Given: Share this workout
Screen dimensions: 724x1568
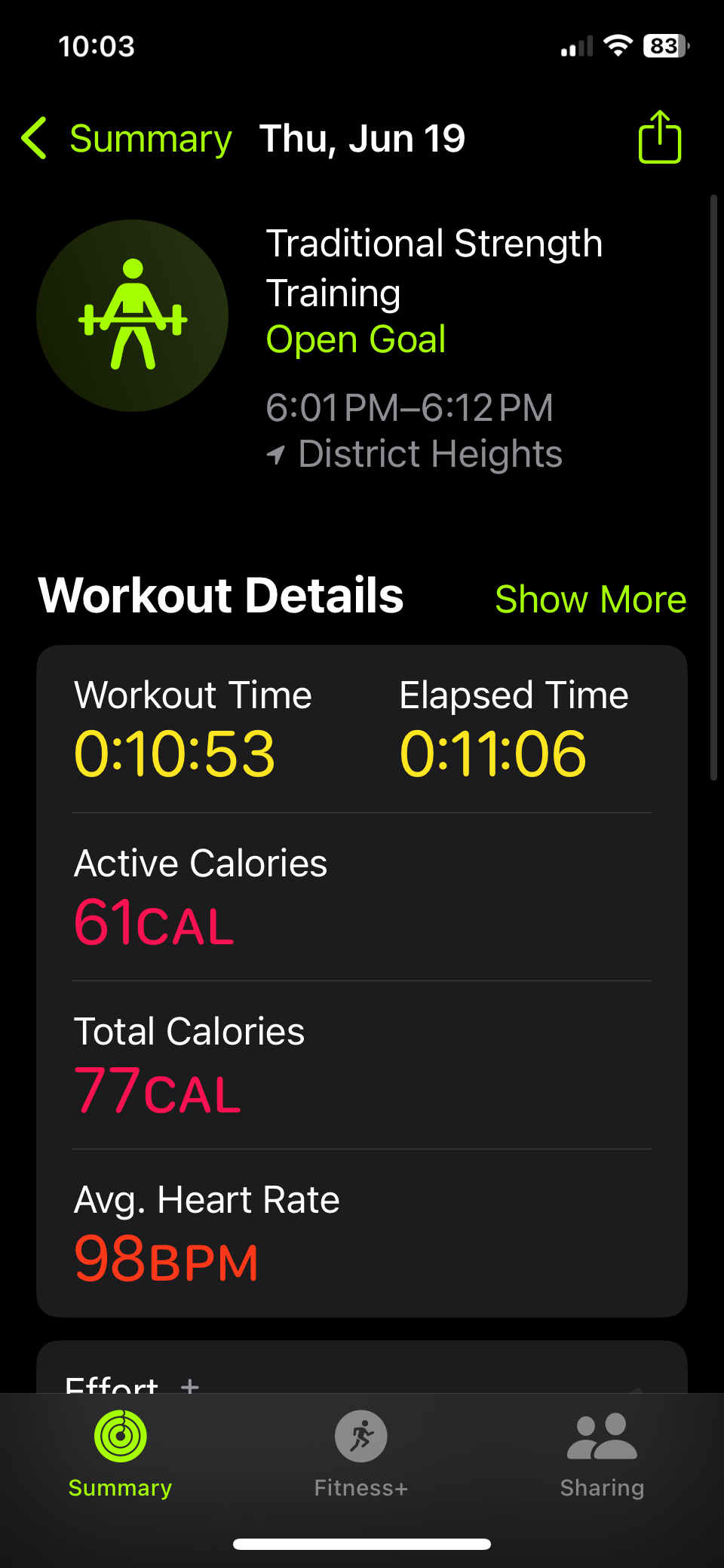Looking at the screenshot, I should 660,137.
